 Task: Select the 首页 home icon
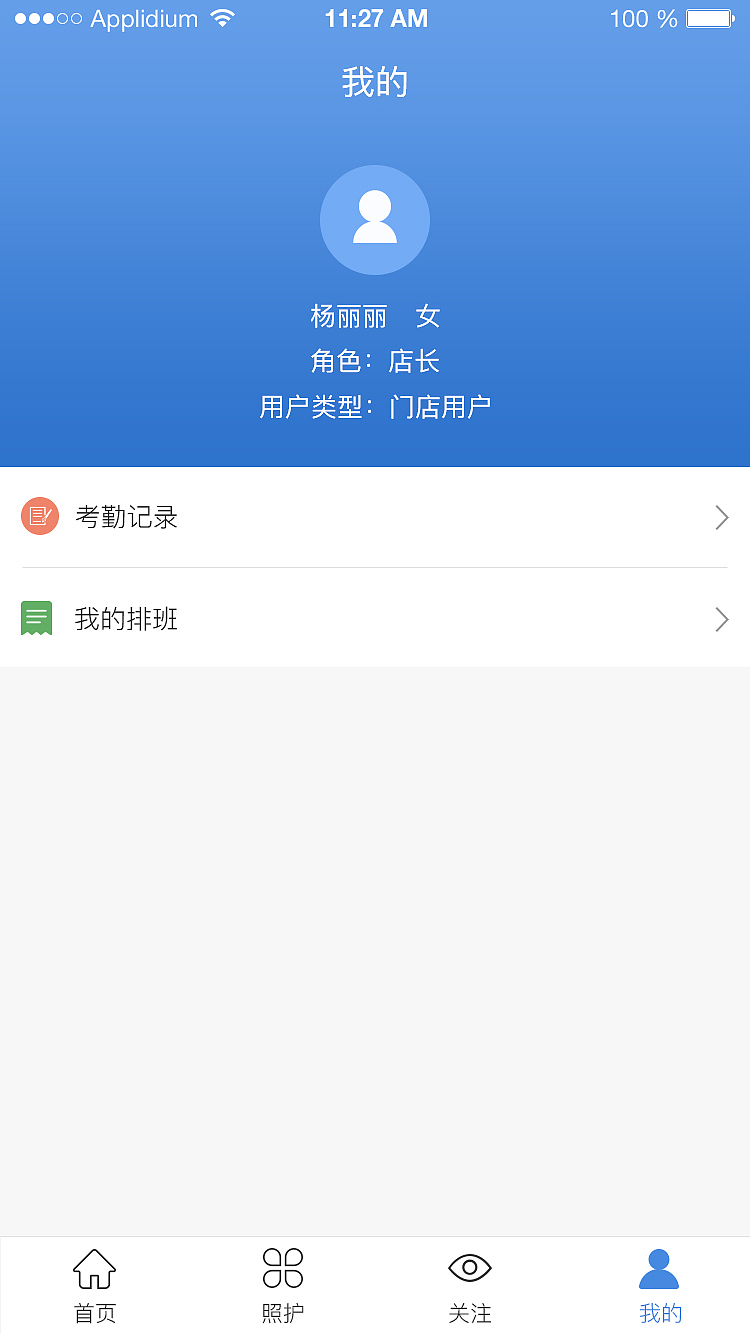94,1267
